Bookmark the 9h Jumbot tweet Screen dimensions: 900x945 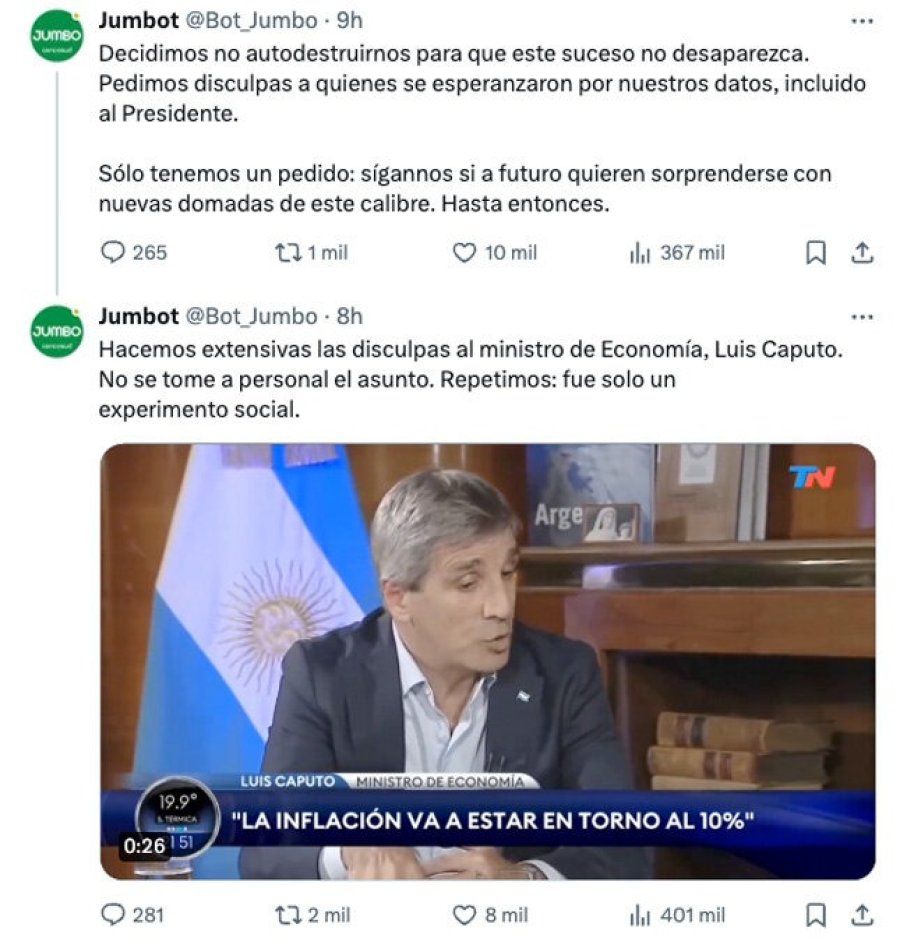coord(816,253)
